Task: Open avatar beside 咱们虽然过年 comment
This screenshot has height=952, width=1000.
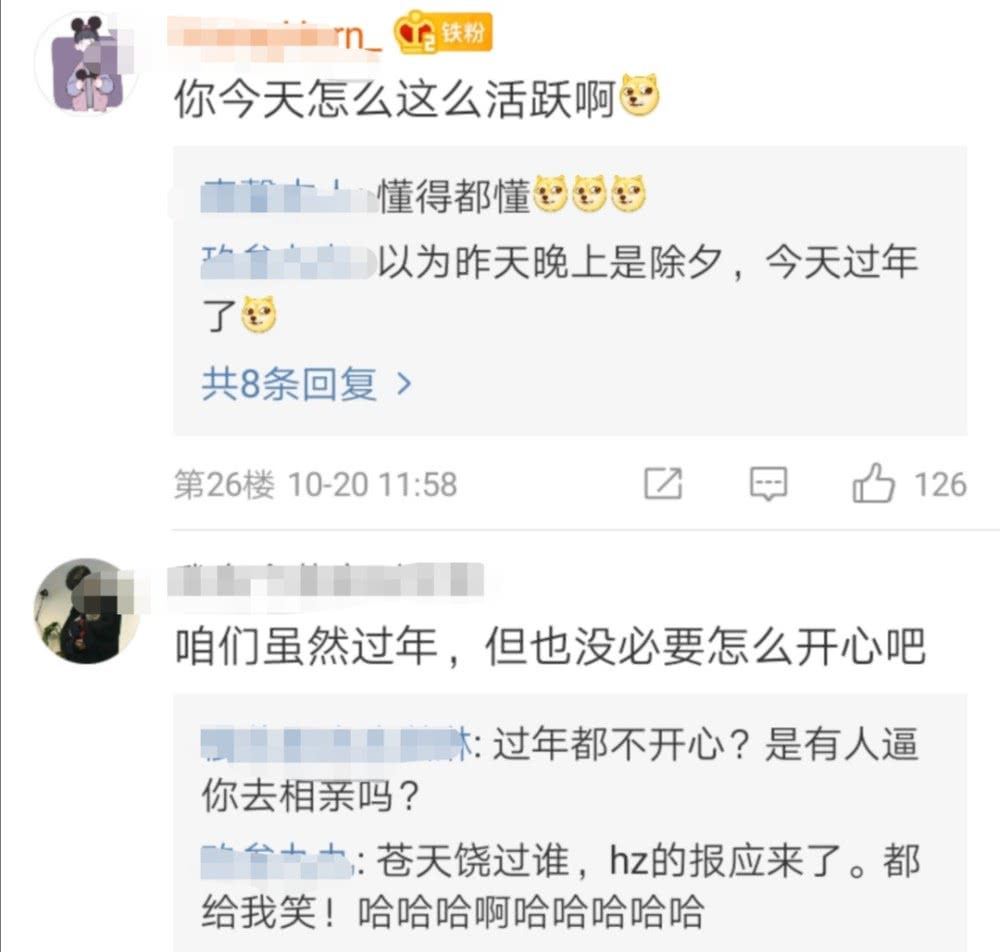Action: coord(86,611)
